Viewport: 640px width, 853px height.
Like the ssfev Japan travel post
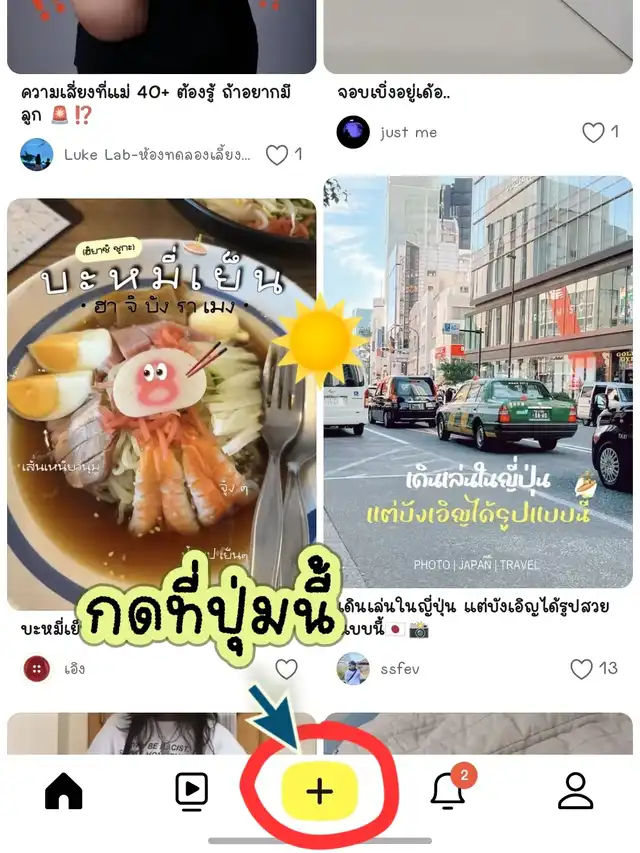click(x=582, y=668)
